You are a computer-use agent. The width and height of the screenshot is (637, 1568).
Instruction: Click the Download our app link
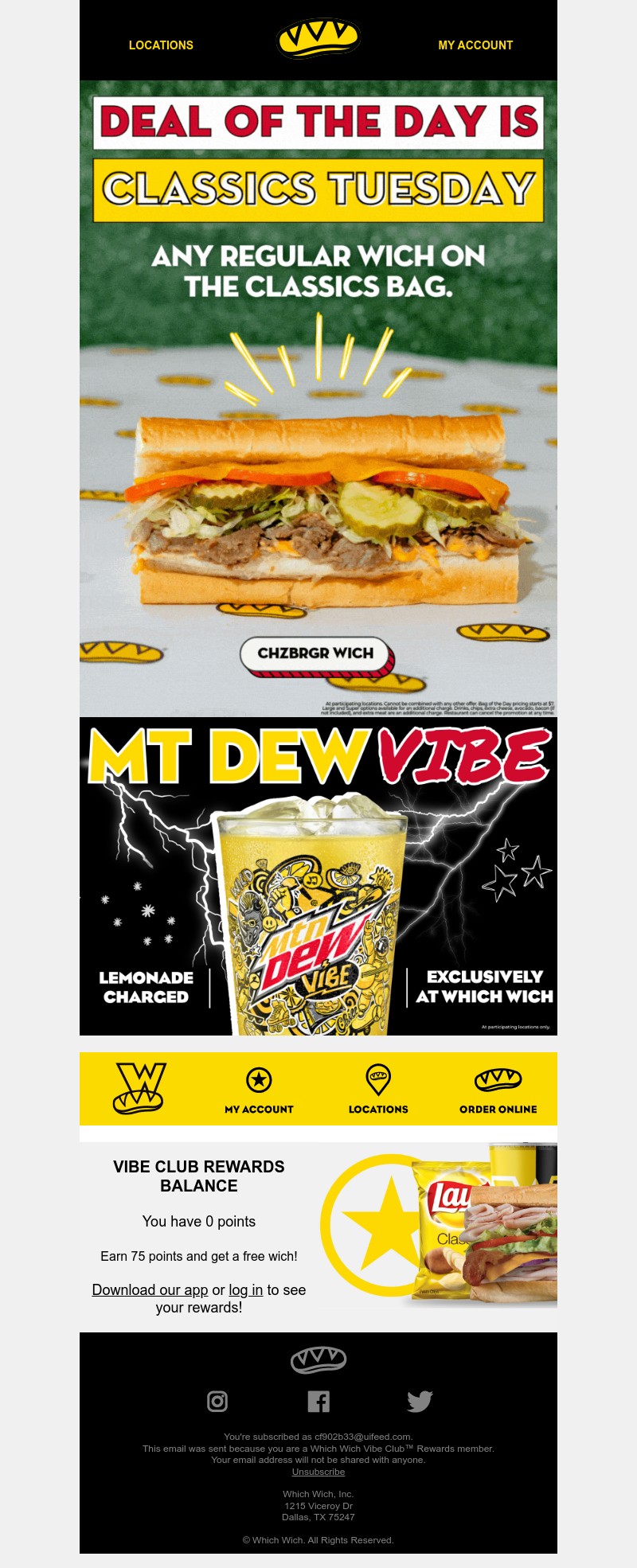(150, 1289)
